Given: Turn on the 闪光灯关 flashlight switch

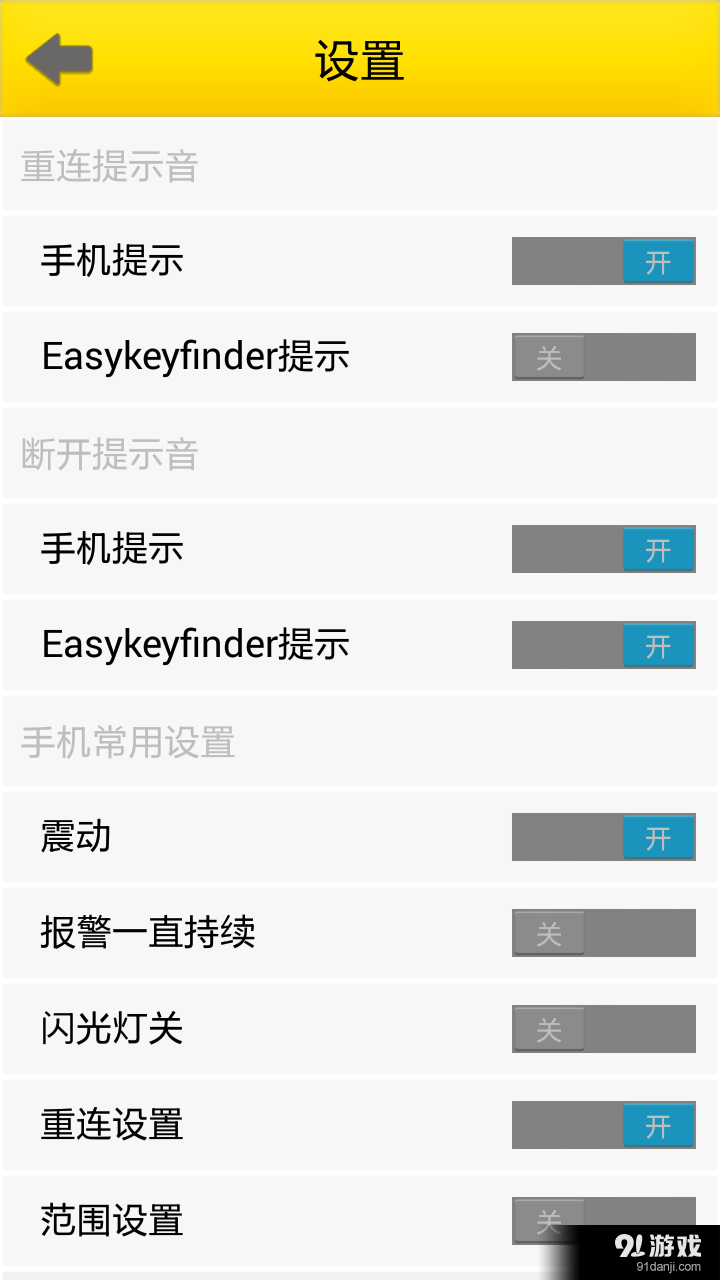Looking at the screenshot, I should [x=603, y=1029].
